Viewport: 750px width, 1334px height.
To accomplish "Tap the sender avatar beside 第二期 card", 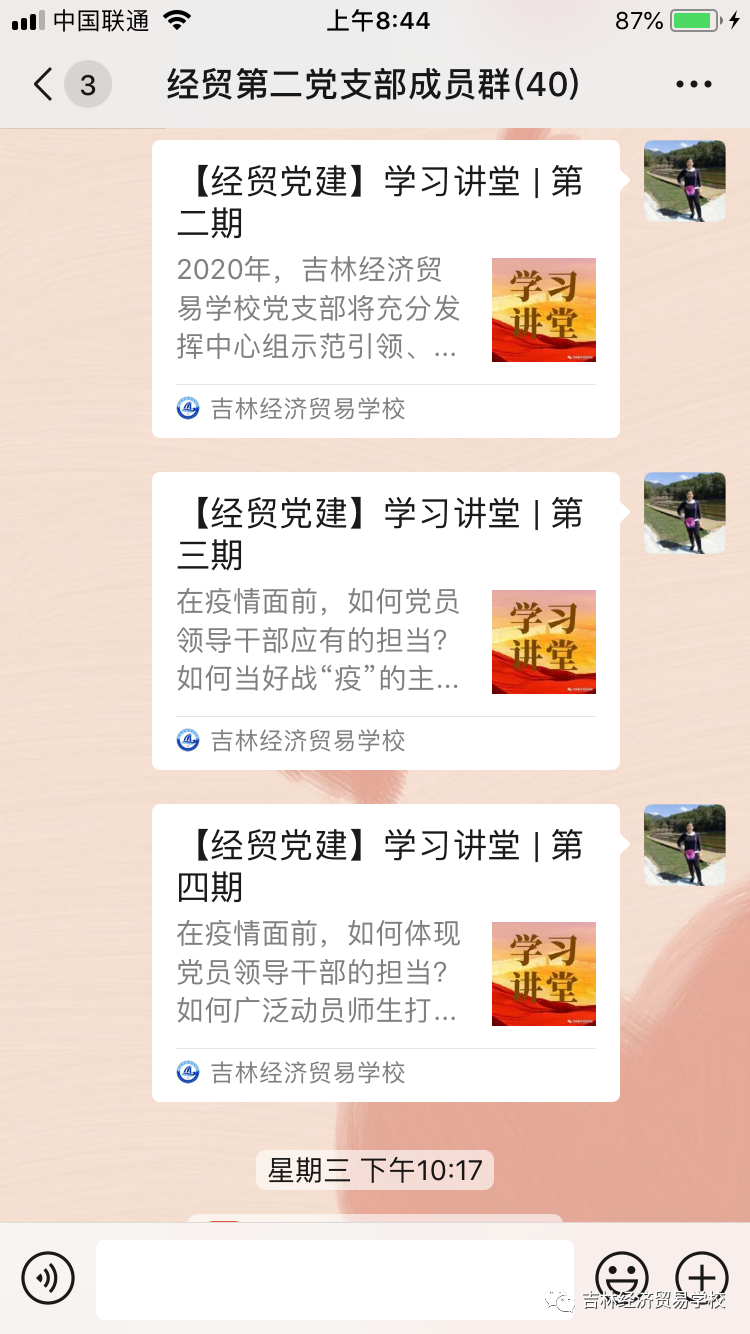I will (685, 181).
